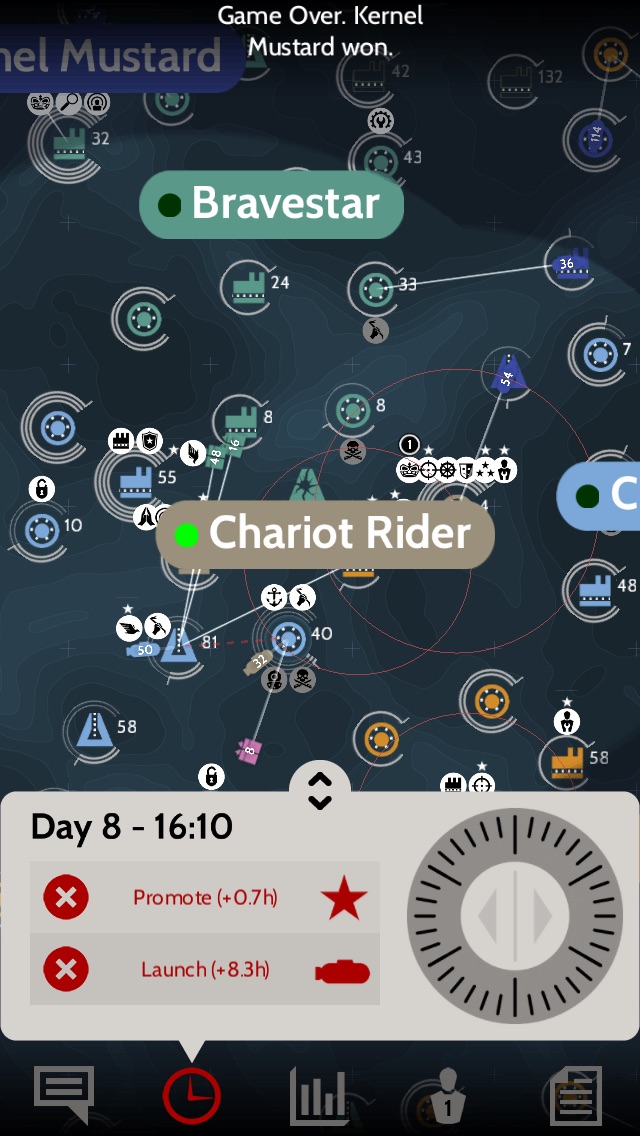Select the factory with 24 troops
The height and width of the screenshot is (1136, 640).
[247, 285]
